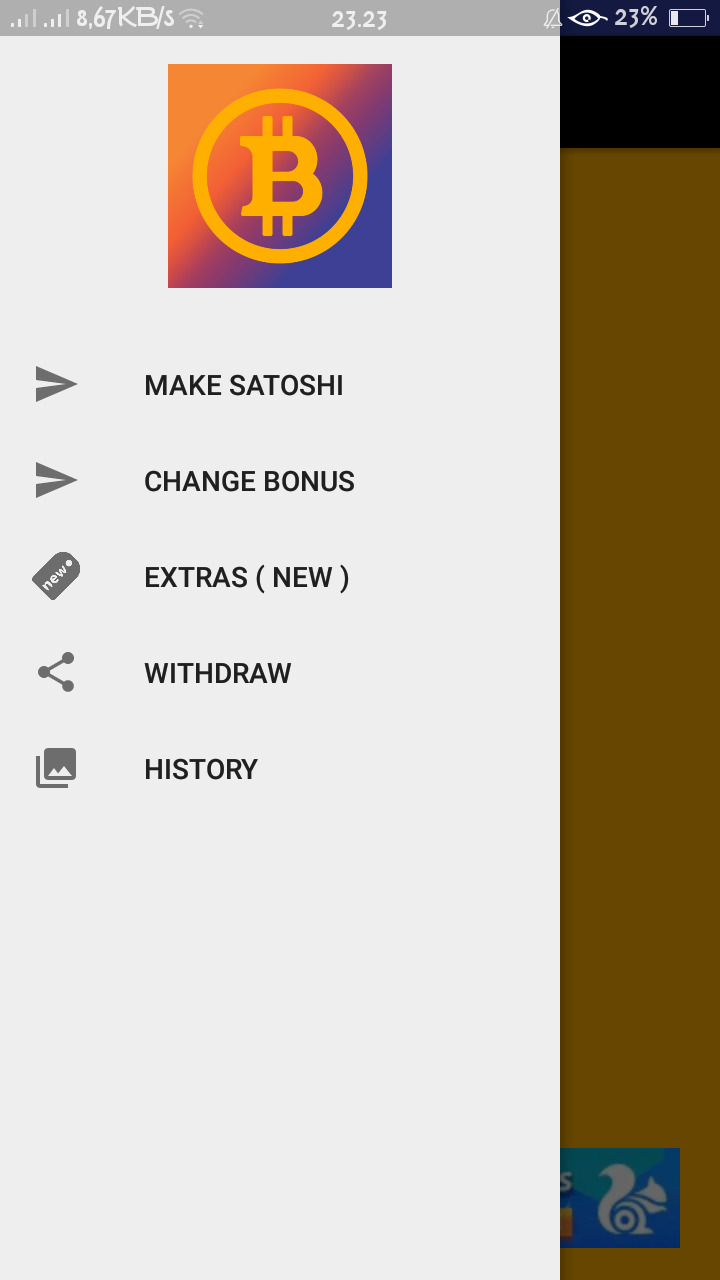Go to the Withdraw page
This screenshot has width=720, height=1280.
point(280,673)
